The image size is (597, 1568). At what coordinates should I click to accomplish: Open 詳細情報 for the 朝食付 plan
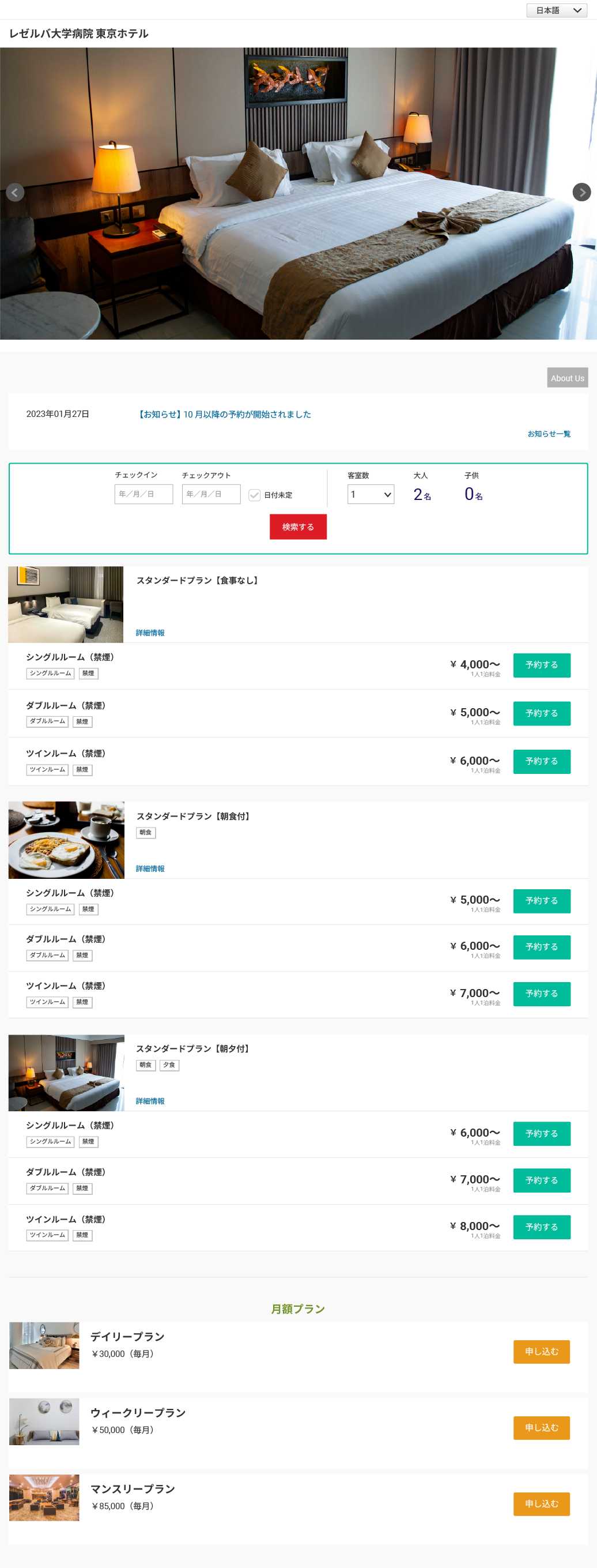click(150, 868)
